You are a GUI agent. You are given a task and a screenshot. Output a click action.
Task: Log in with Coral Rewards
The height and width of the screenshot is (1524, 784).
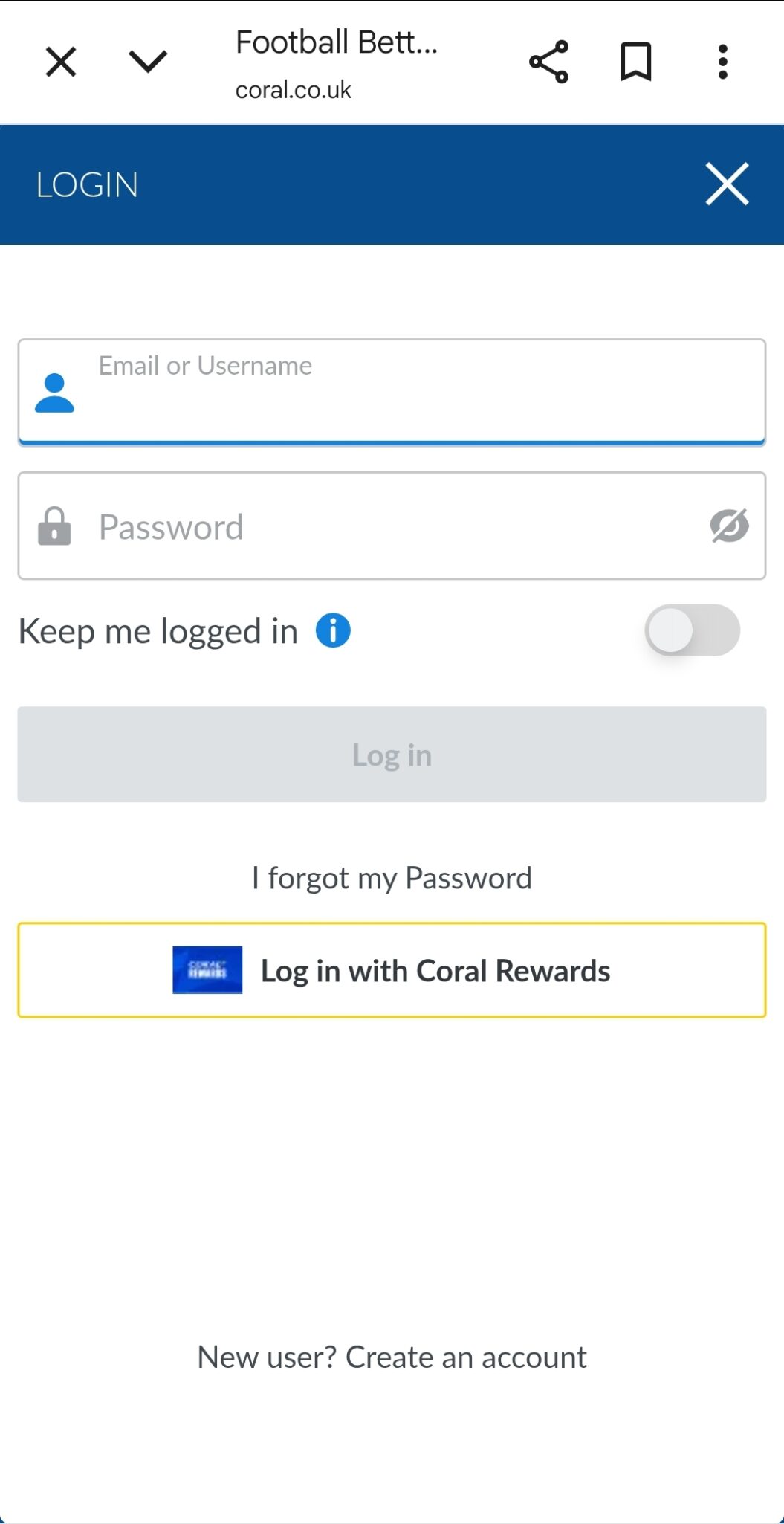tap(392, 969)
